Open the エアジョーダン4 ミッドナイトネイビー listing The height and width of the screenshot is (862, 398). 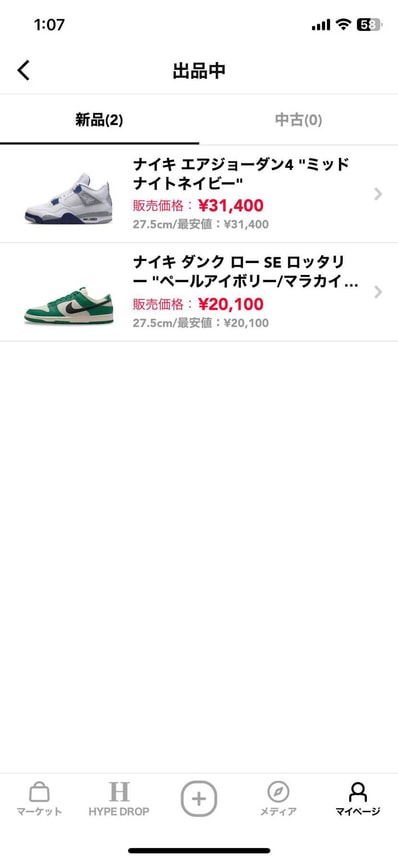point(199,194)
